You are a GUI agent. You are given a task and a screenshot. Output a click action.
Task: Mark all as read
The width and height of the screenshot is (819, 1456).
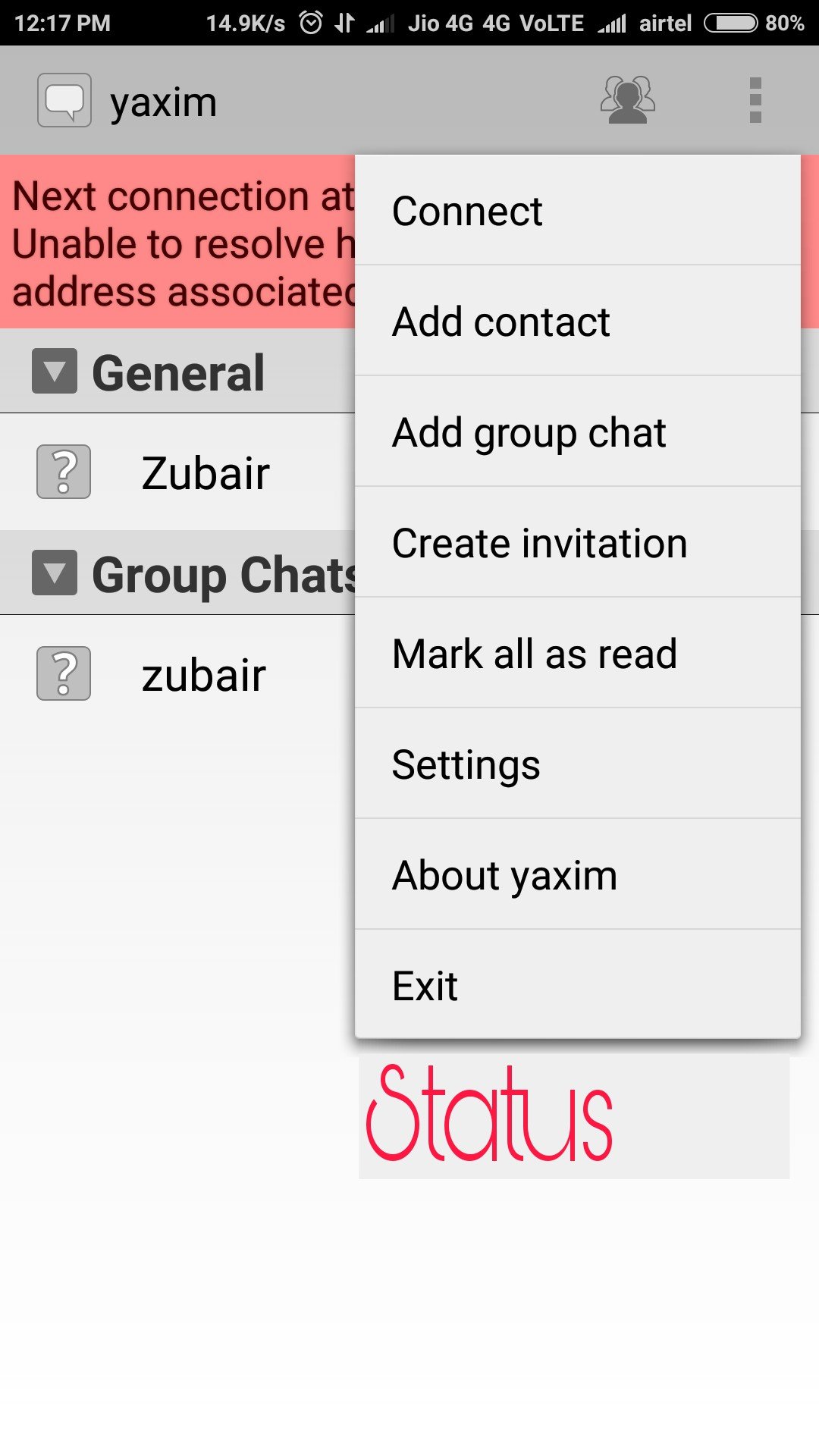coord(576,654)
